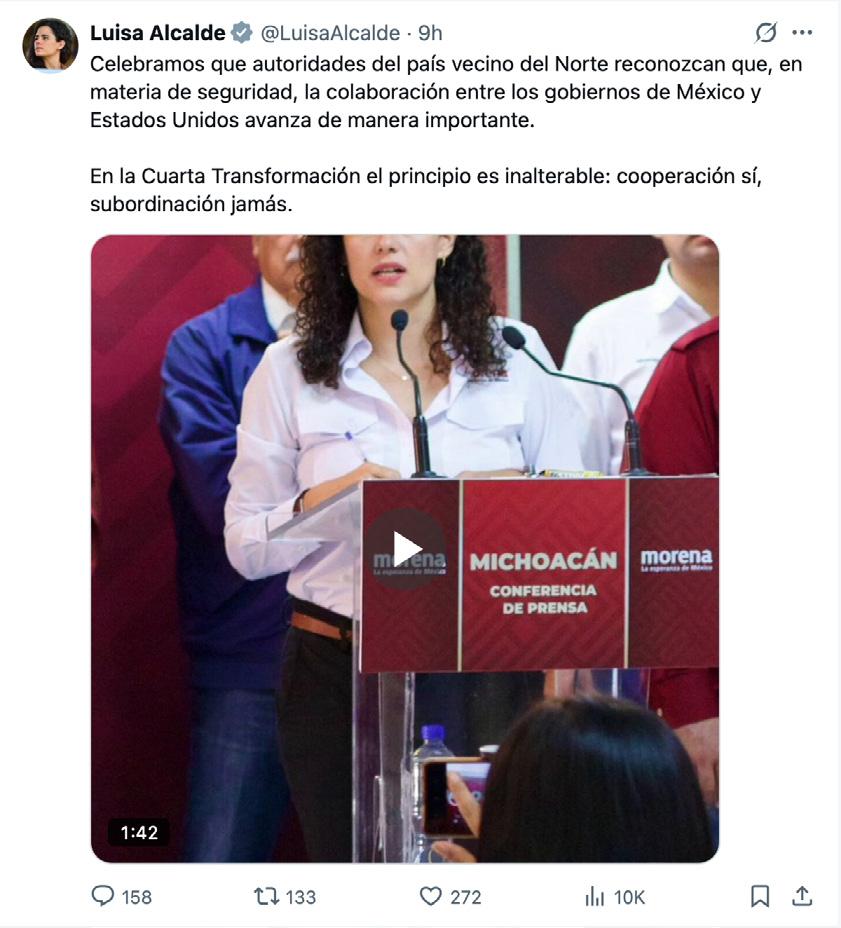Screen dimensions: 841x928
Task: View post analytics with 10K views
Action: click(x=596, y=896)
